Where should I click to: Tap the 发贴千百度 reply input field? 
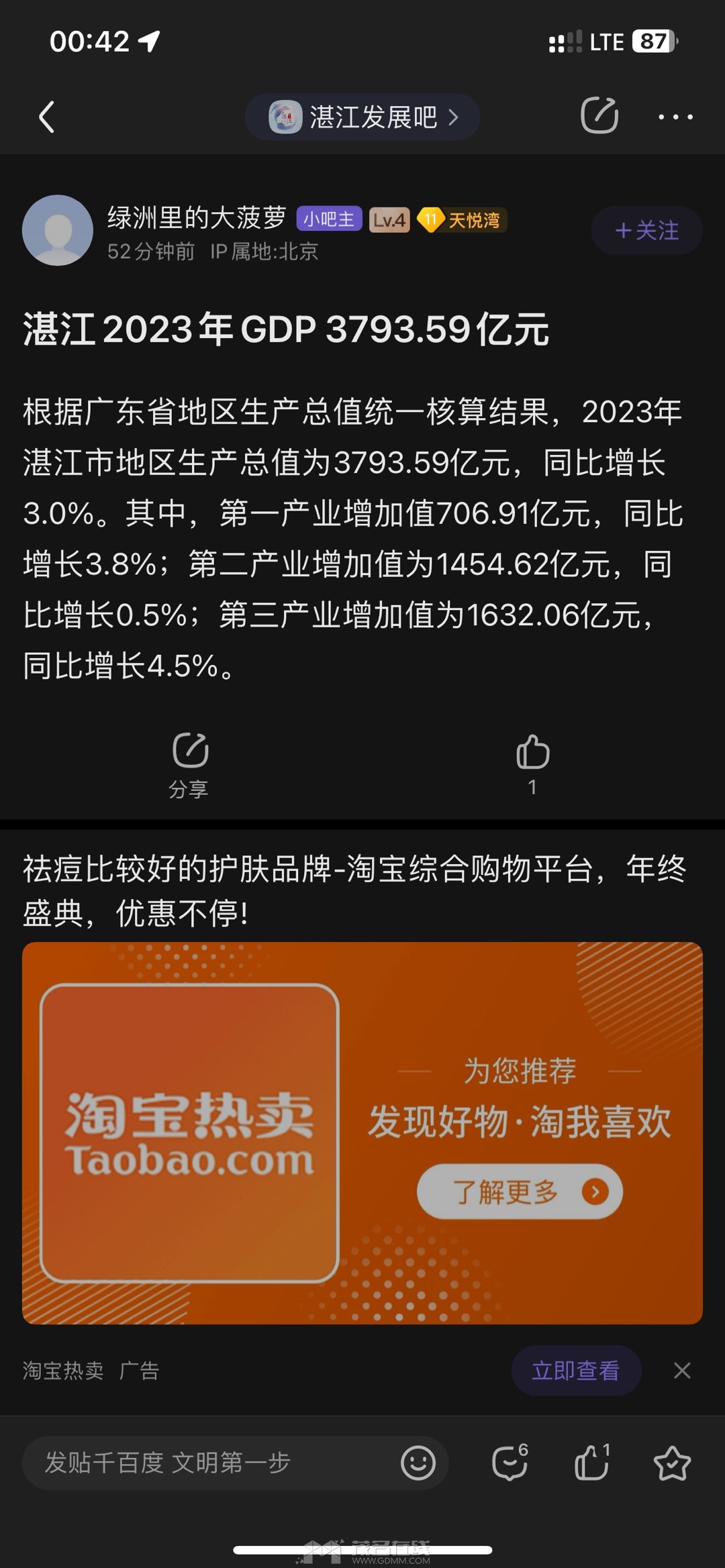click(201, 1463)
